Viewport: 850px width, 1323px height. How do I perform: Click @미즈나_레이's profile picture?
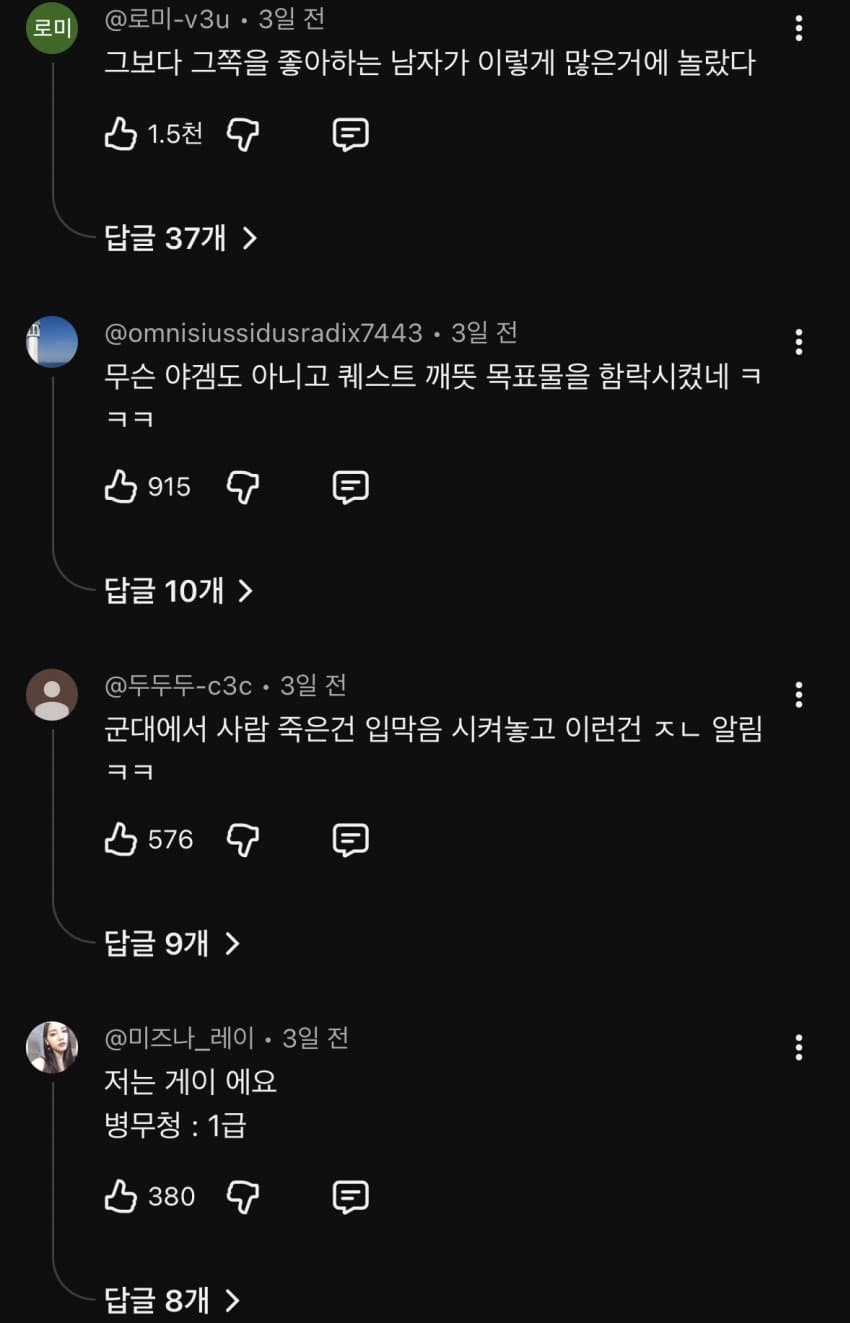pyautogui.click(x=52, y=1048)
